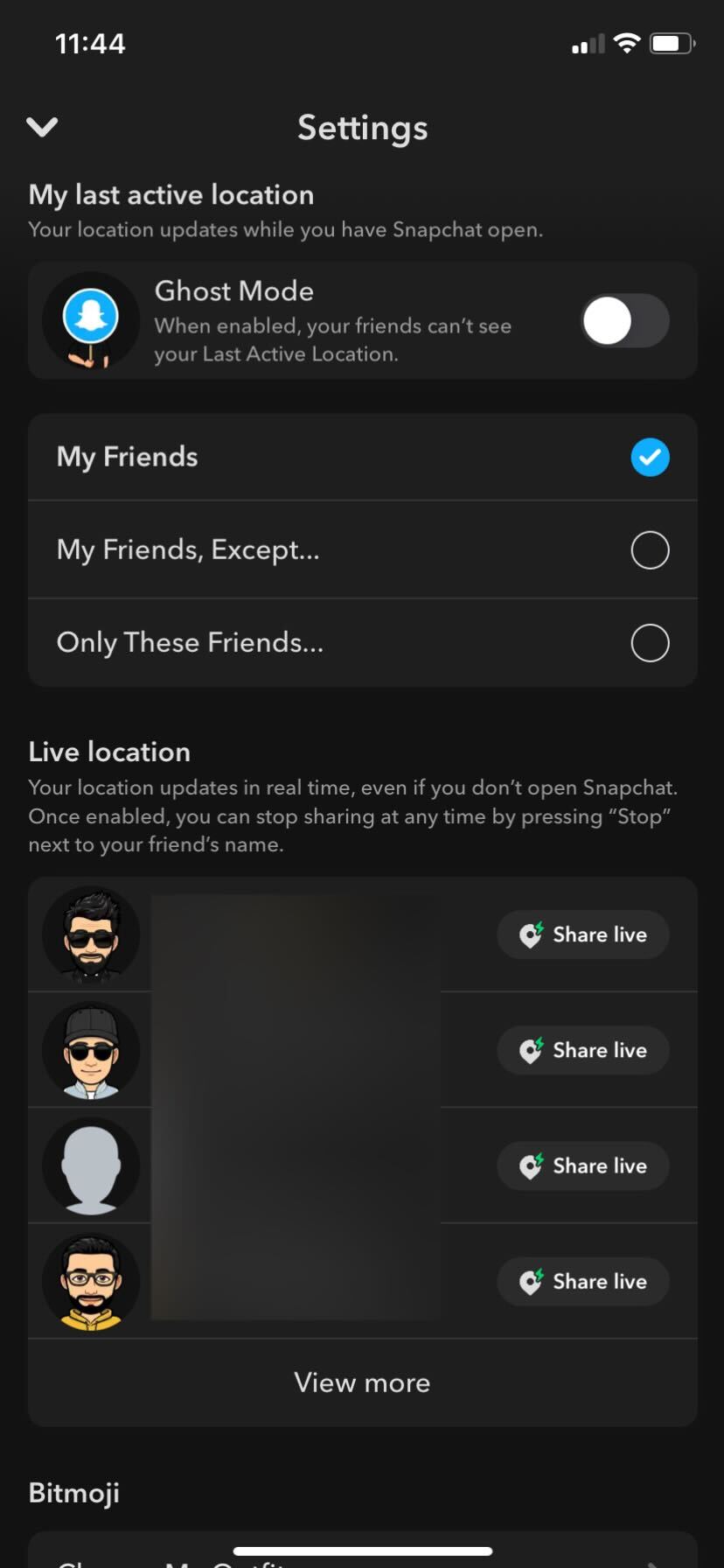Click the gray placeholder avatar of the third friend

click(90, 1165)
